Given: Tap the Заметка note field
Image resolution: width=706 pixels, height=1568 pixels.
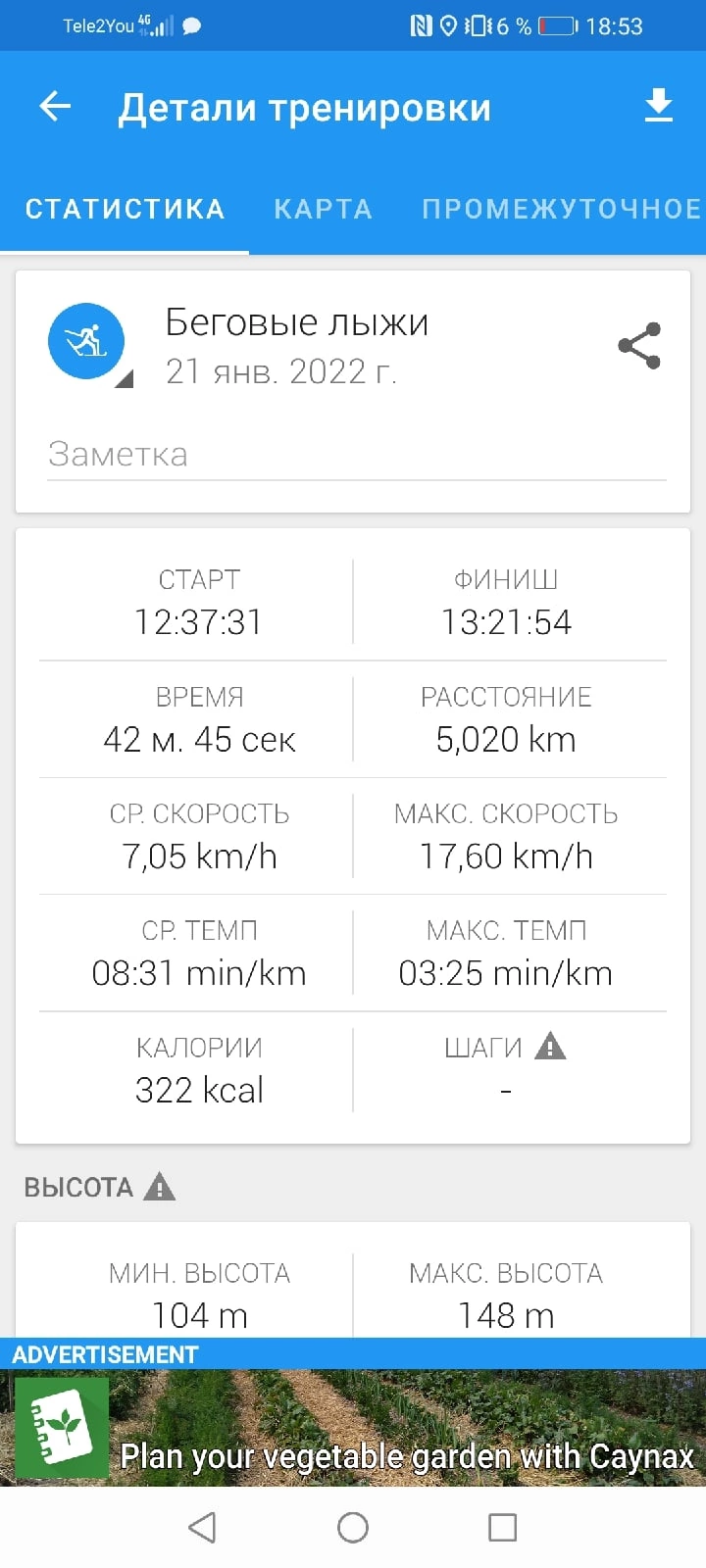Looking at the screenshot, I should coord(356,455).
